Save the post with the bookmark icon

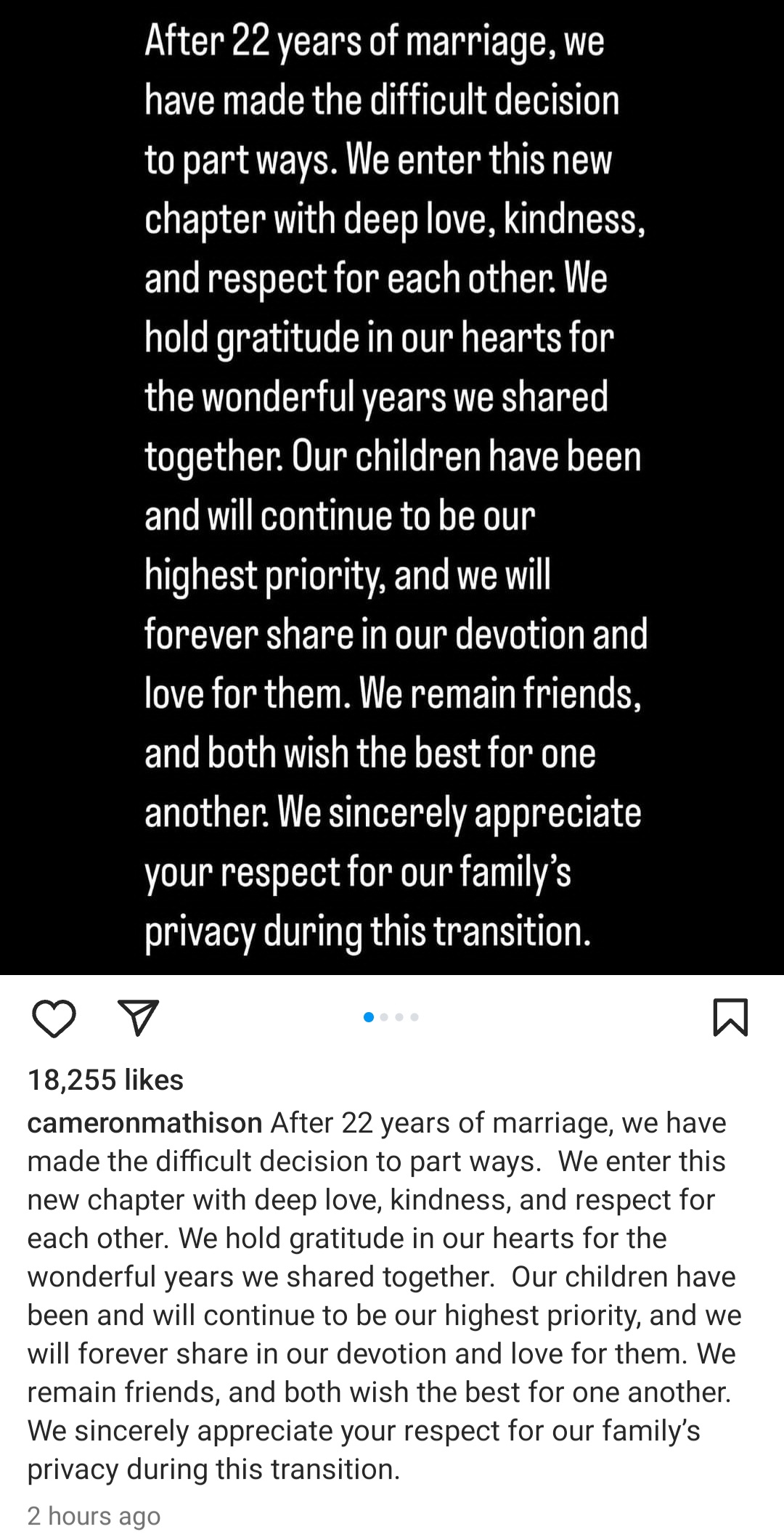coord(730,1017)
